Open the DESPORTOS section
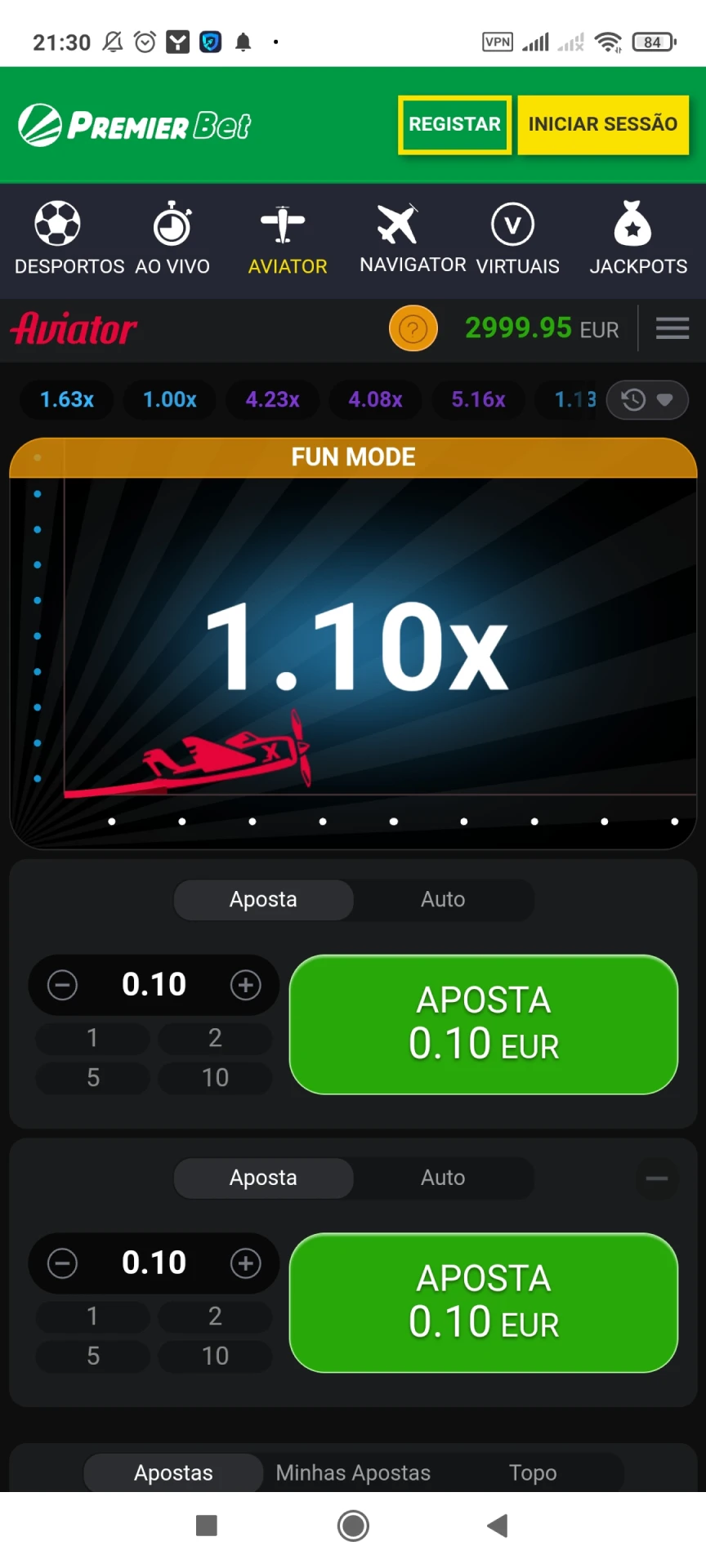The image size is (706, 1568). pos(69,238)
